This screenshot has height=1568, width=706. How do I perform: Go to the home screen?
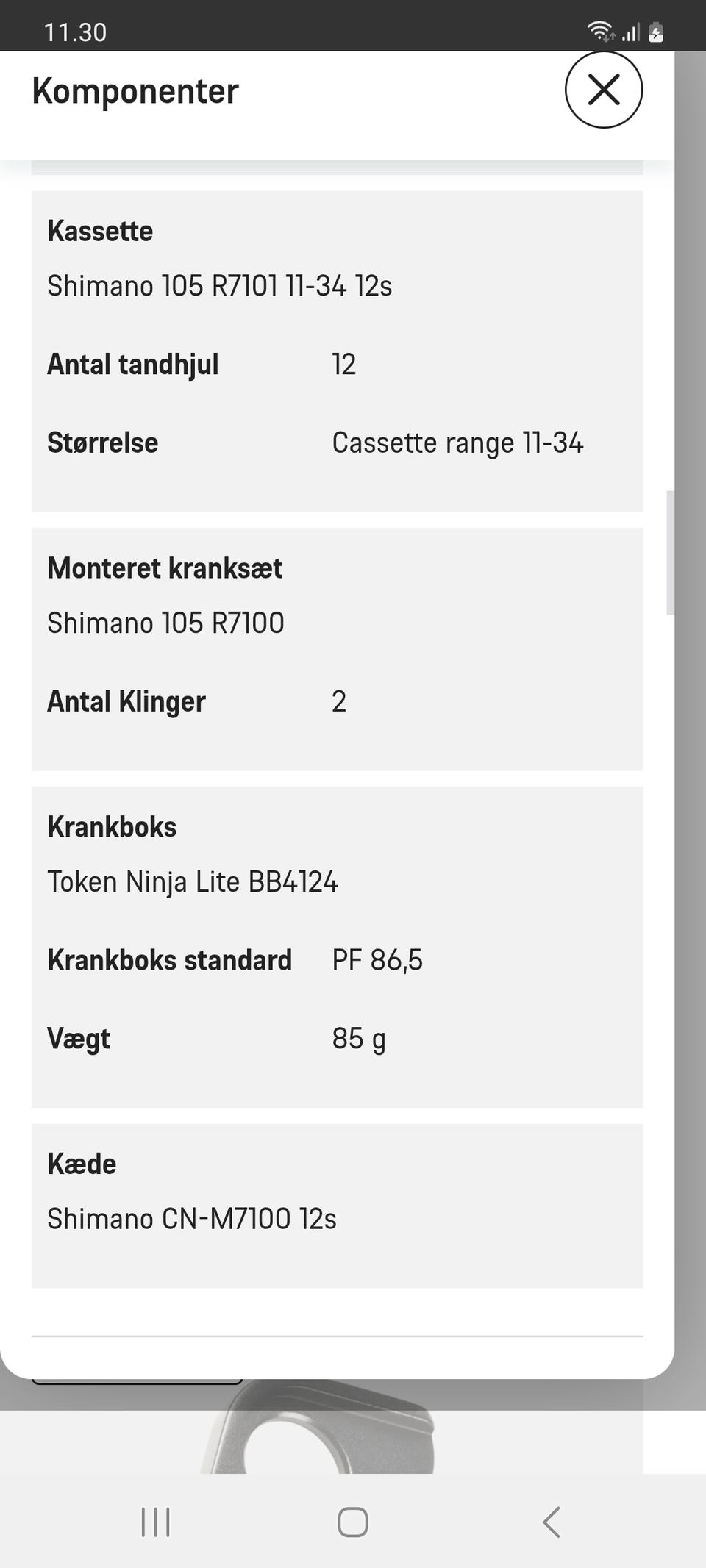(x=353, y=1522)
